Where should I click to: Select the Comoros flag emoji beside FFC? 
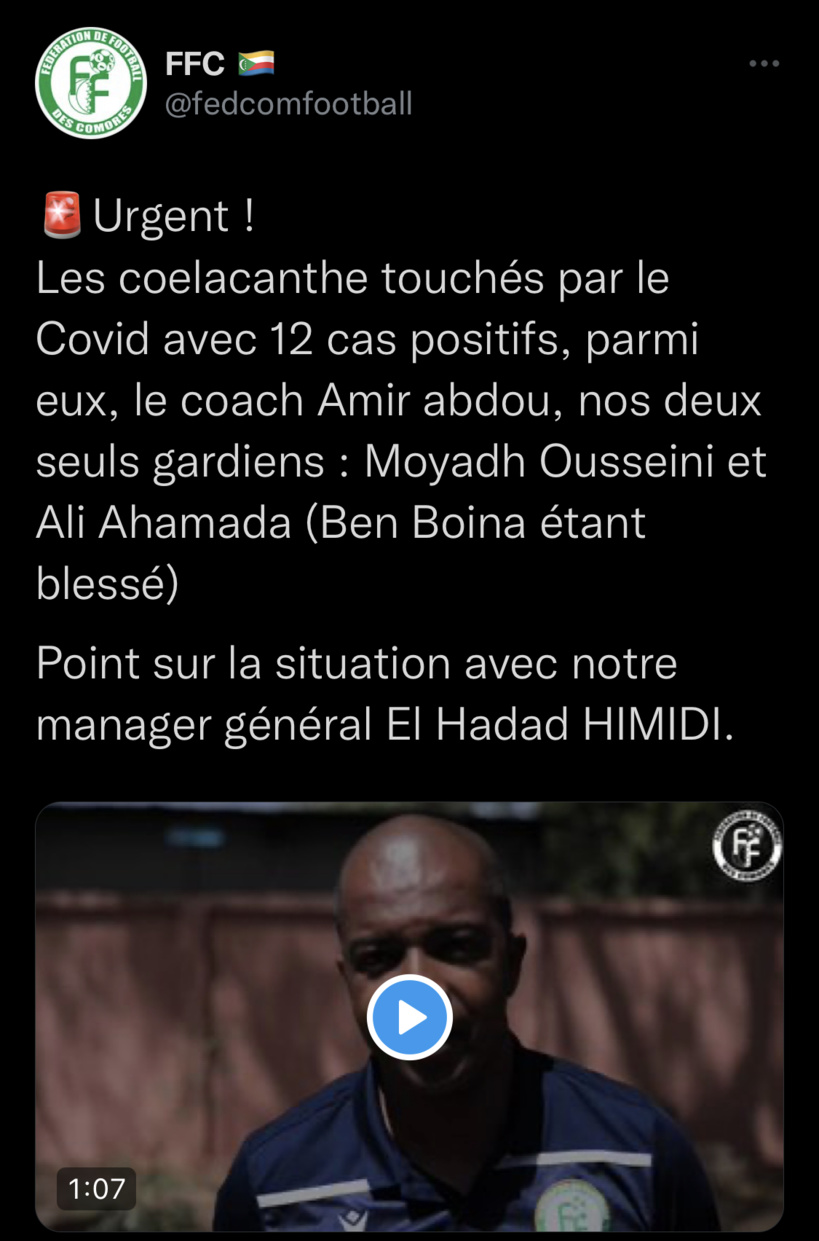254,62
